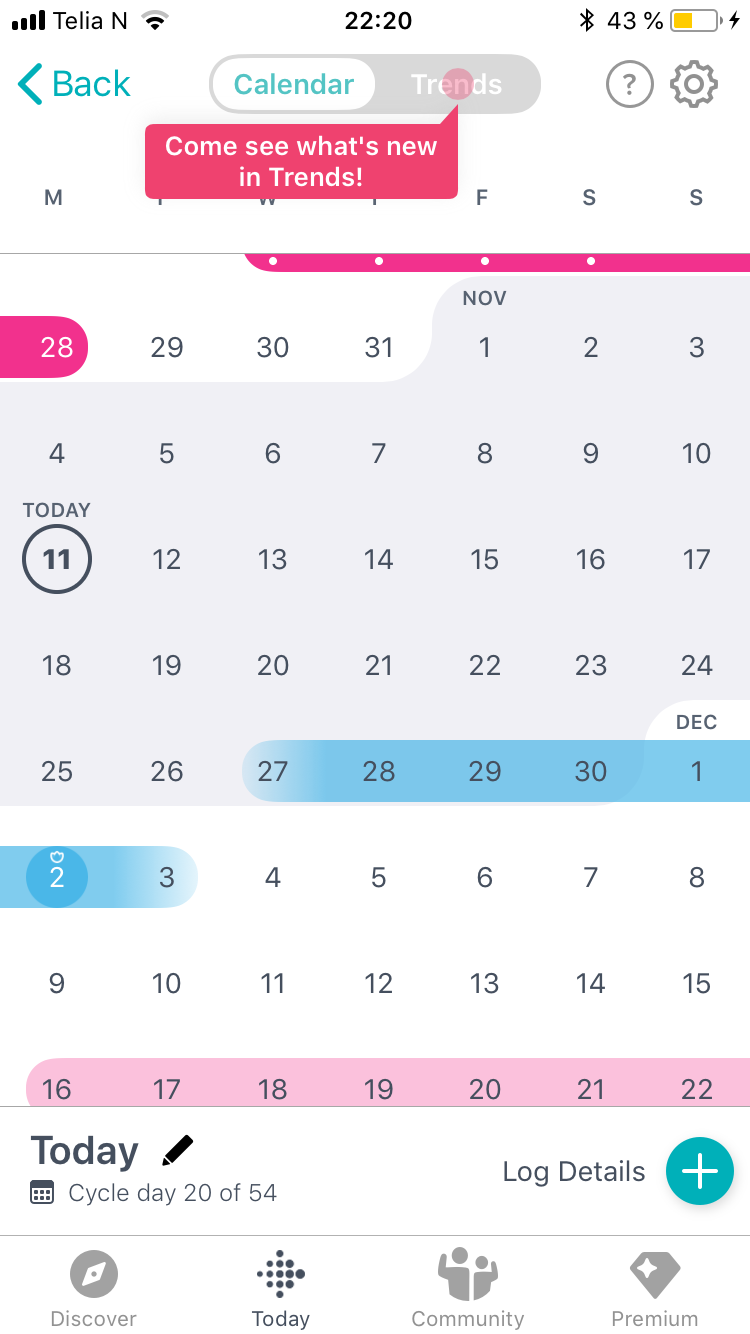Select December 2 with the marker
The height and width of the screenshot is (1334, 750).
[x=57, y=877]
